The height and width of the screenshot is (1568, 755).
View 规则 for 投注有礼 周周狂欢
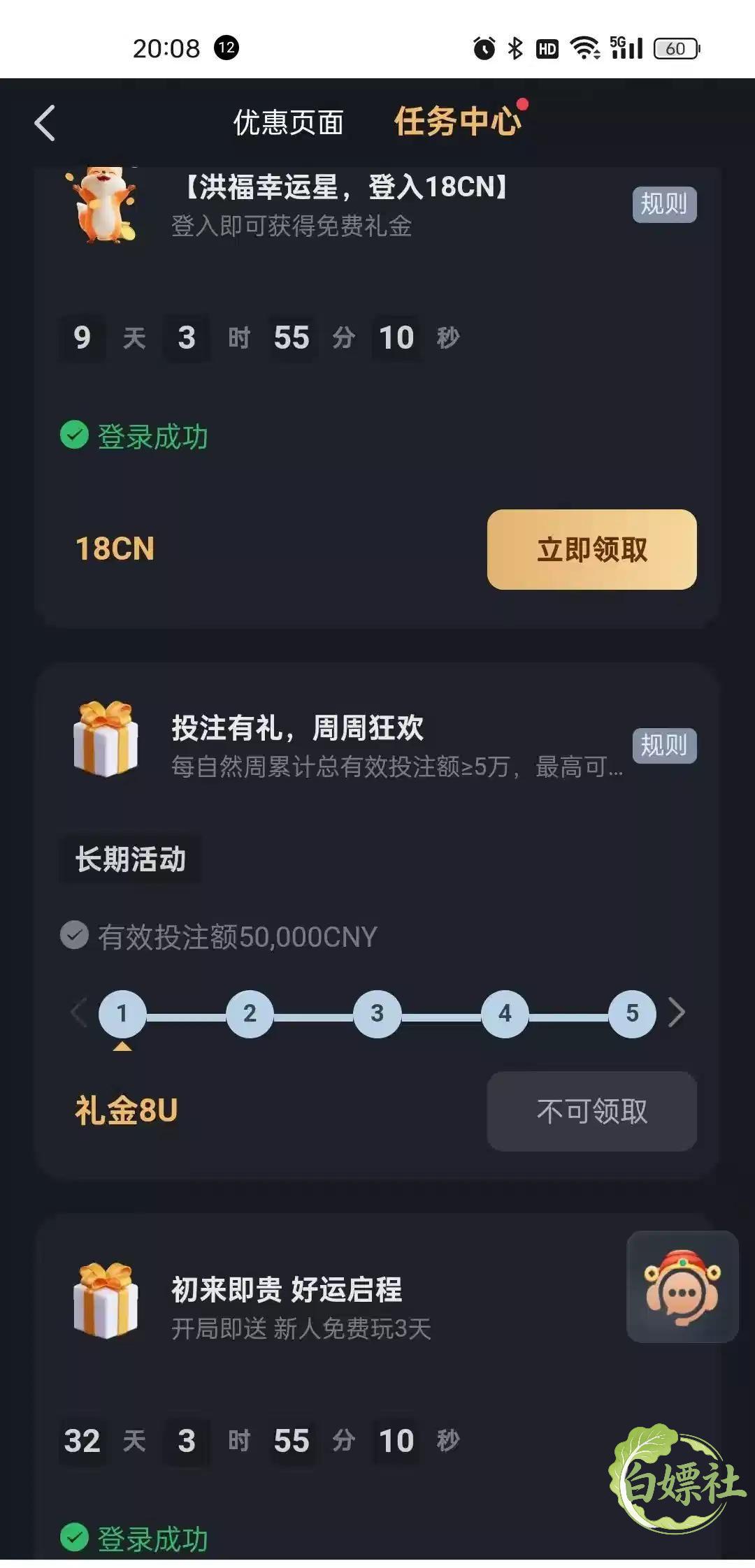pyautogui.click(x=664, y=746)
